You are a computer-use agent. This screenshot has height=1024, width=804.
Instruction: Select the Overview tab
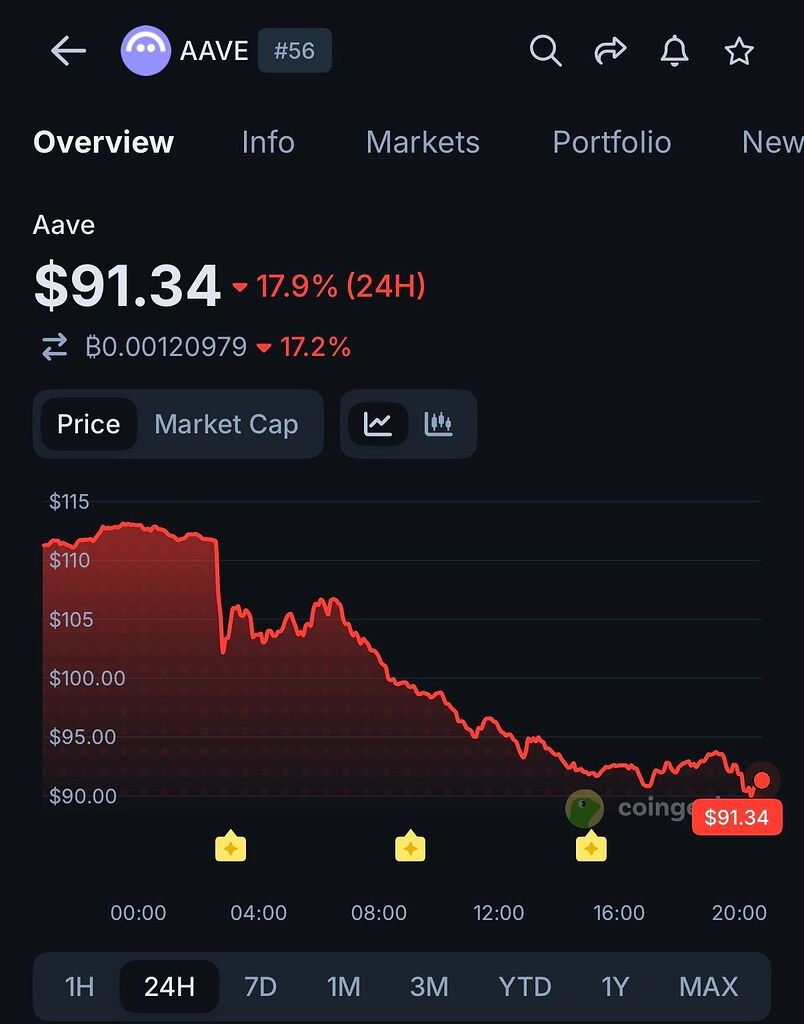pyautogui.click(x=103, y=142)
